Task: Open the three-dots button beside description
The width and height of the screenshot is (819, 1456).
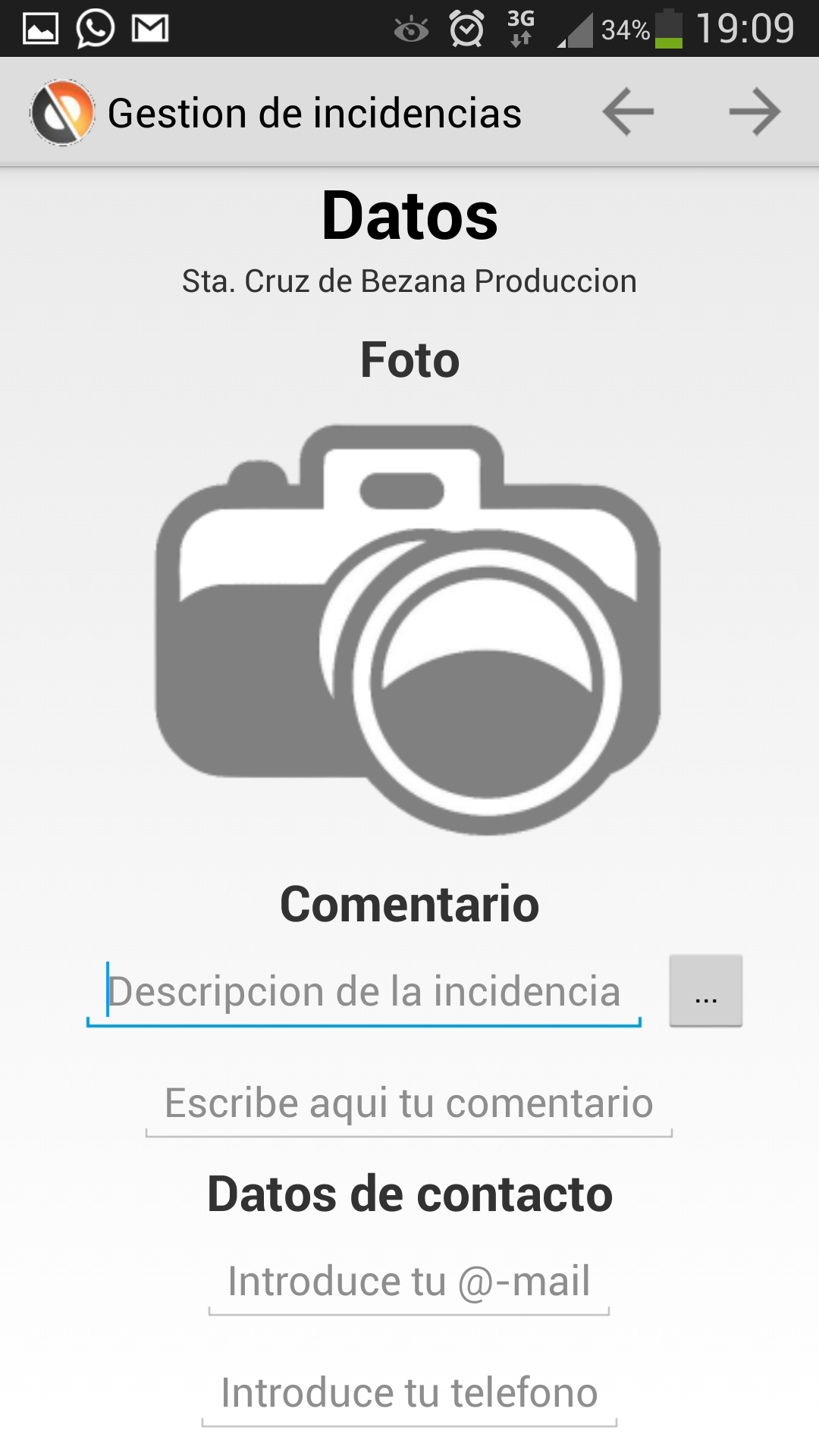Action: pyautogui.click(x=705, y=991)
